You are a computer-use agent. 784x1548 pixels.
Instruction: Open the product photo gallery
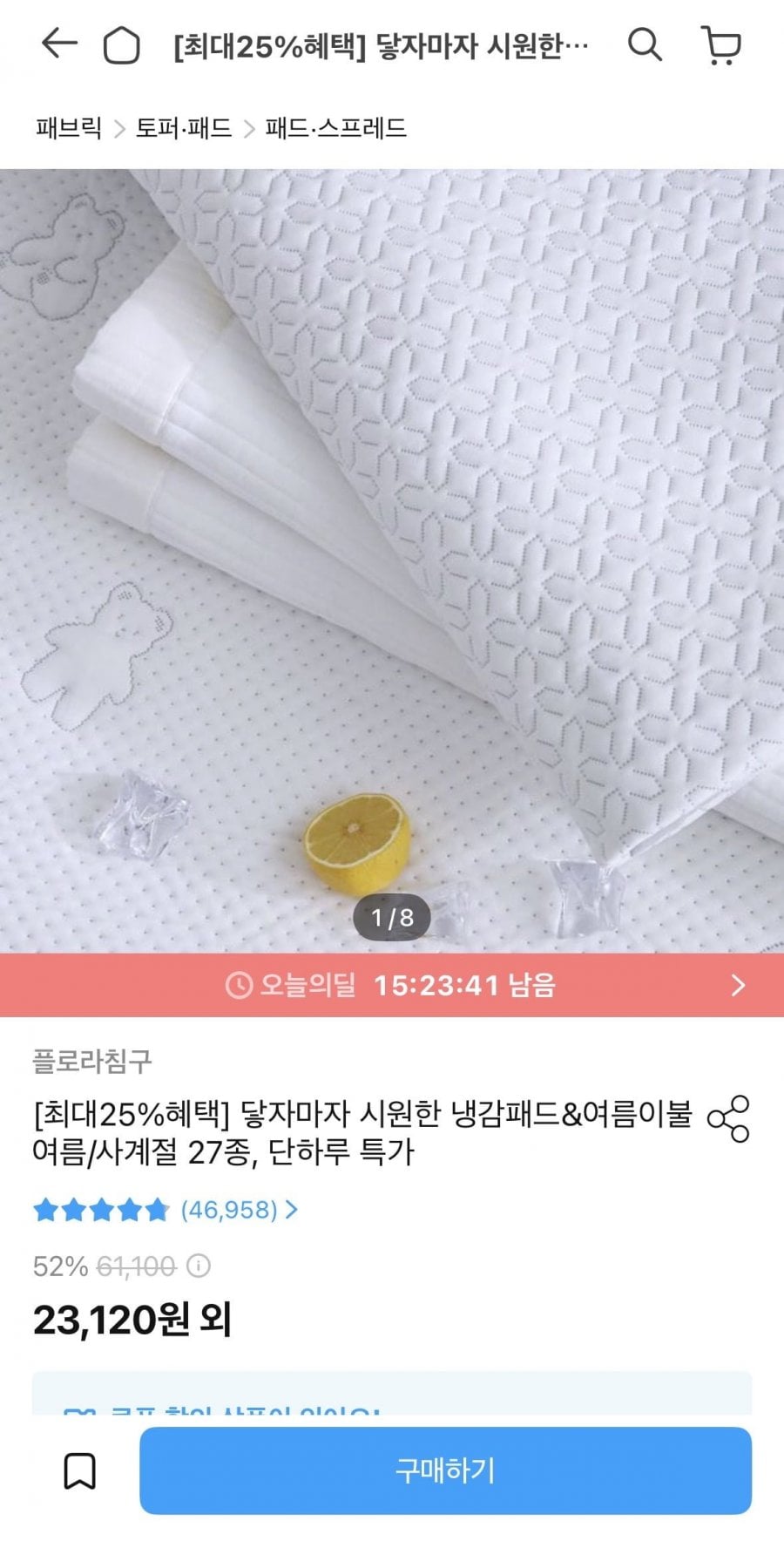[392, 558]
